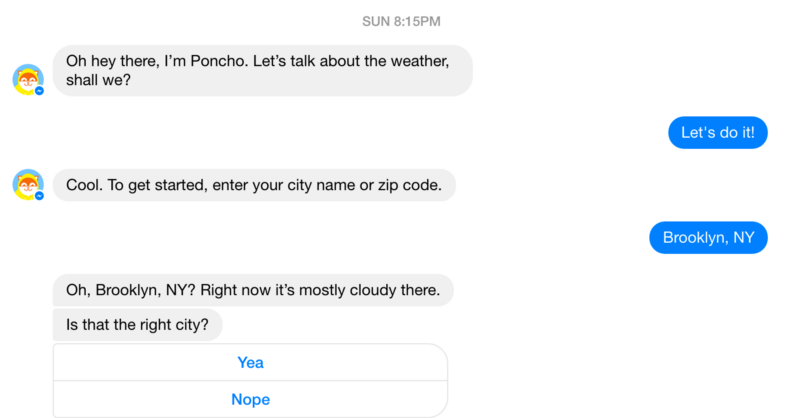Tap Poncho's avatar beside the zip code message
This screenshot has height=418, width=800.
click(x=27, y=185)
